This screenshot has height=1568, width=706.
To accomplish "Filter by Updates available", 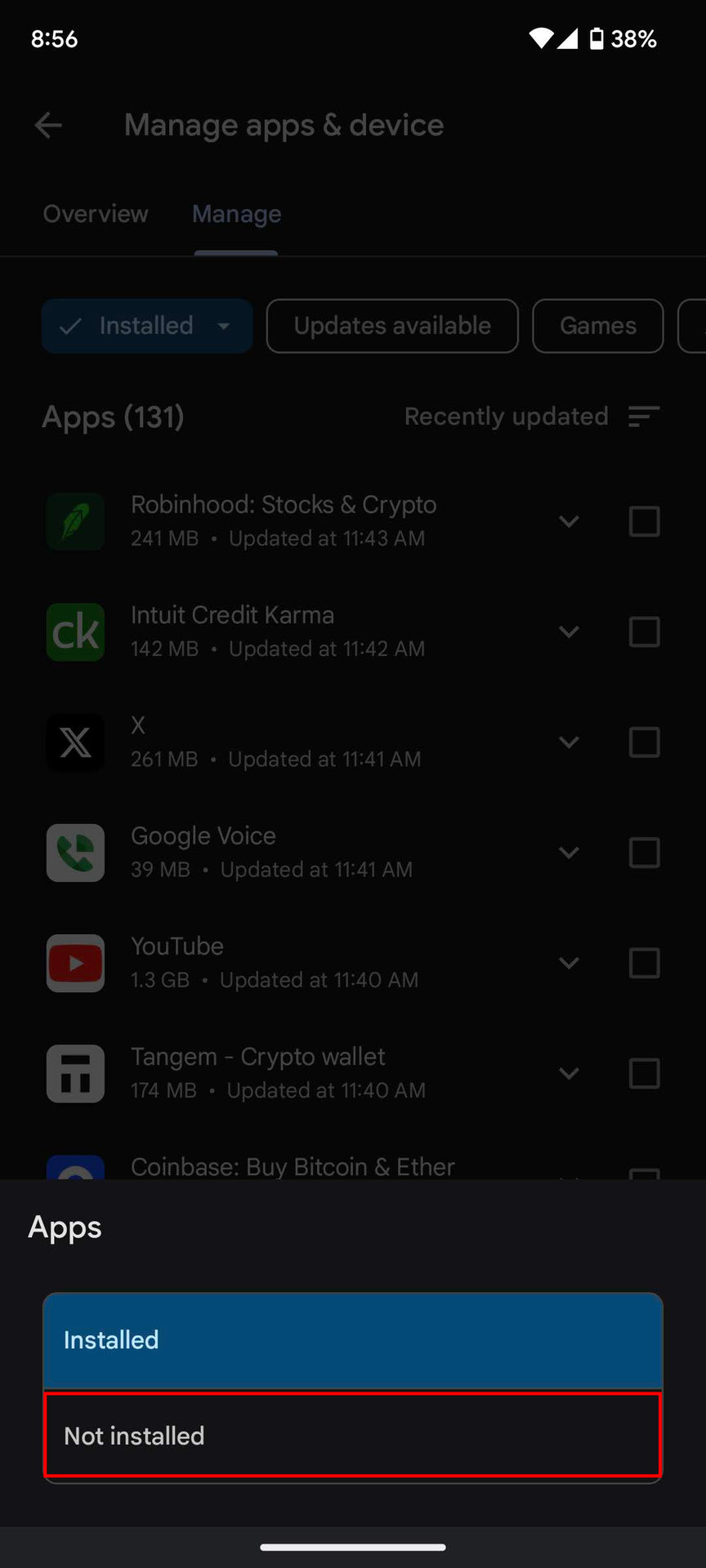I will [392, 326].
